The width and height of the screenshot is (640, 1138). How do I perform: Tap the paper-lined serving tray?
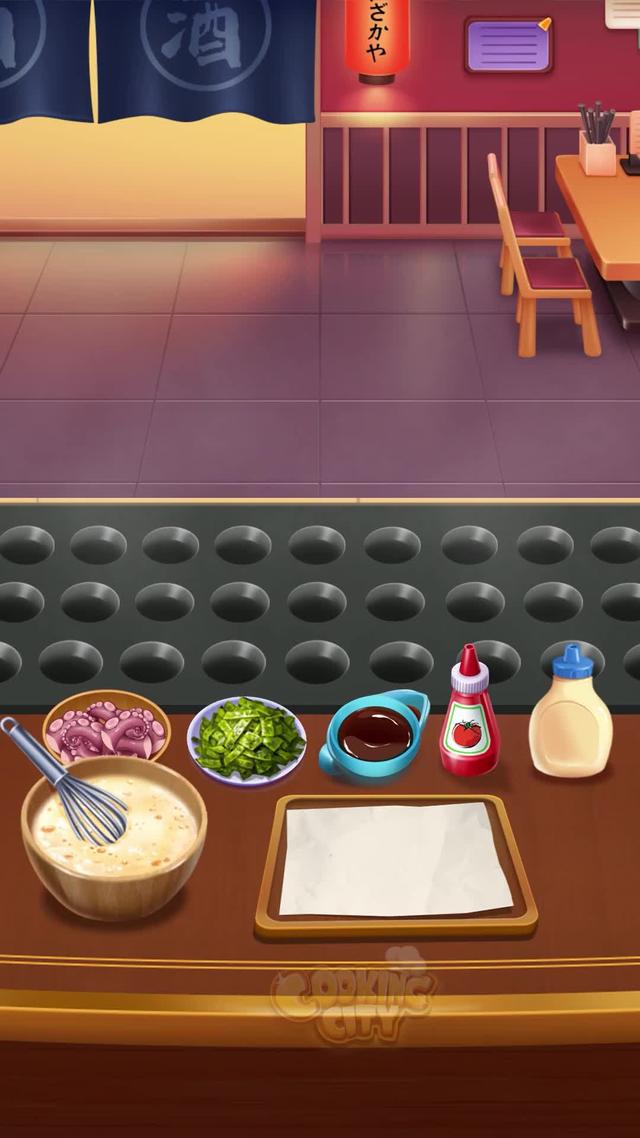[x=395, y=861]
